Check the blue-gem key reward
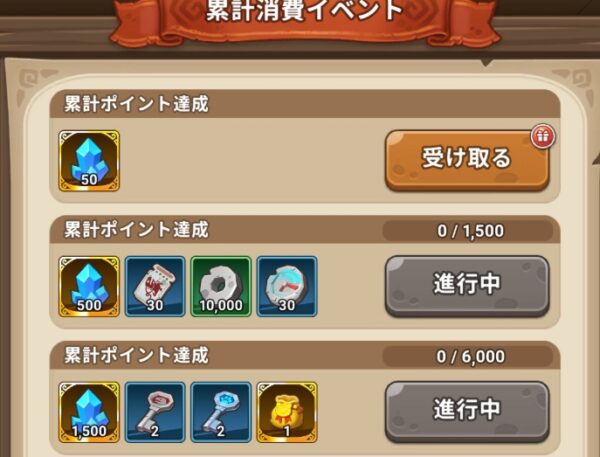The width and height of the screenshot is (600, 457). click(221, 411)
